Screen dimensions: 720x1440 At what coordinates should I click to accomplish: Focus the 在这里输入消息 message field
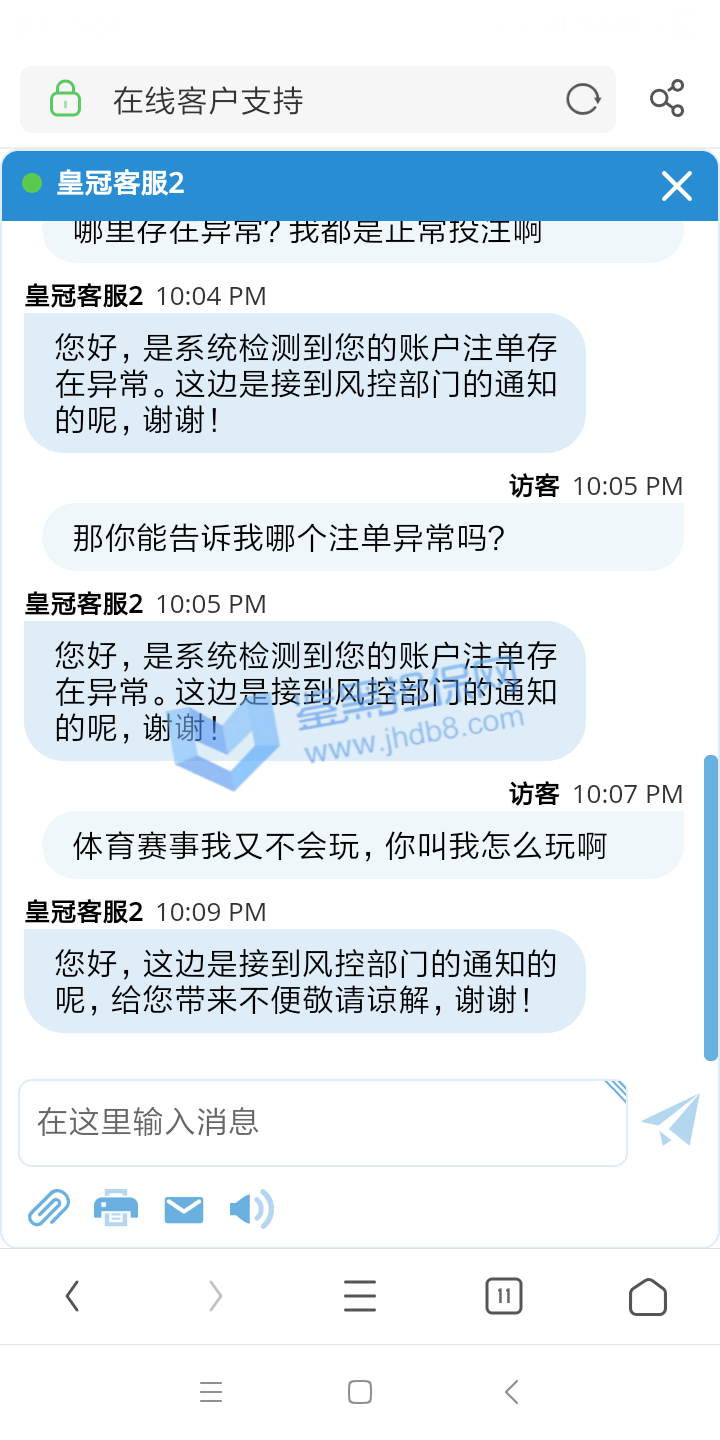click(320, 1122)
